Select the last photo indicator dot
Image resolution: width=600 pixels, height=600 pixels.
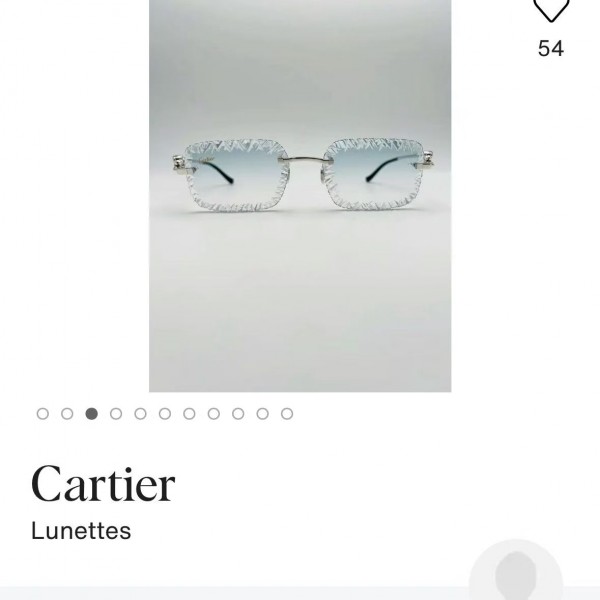(x=287, y=413)
